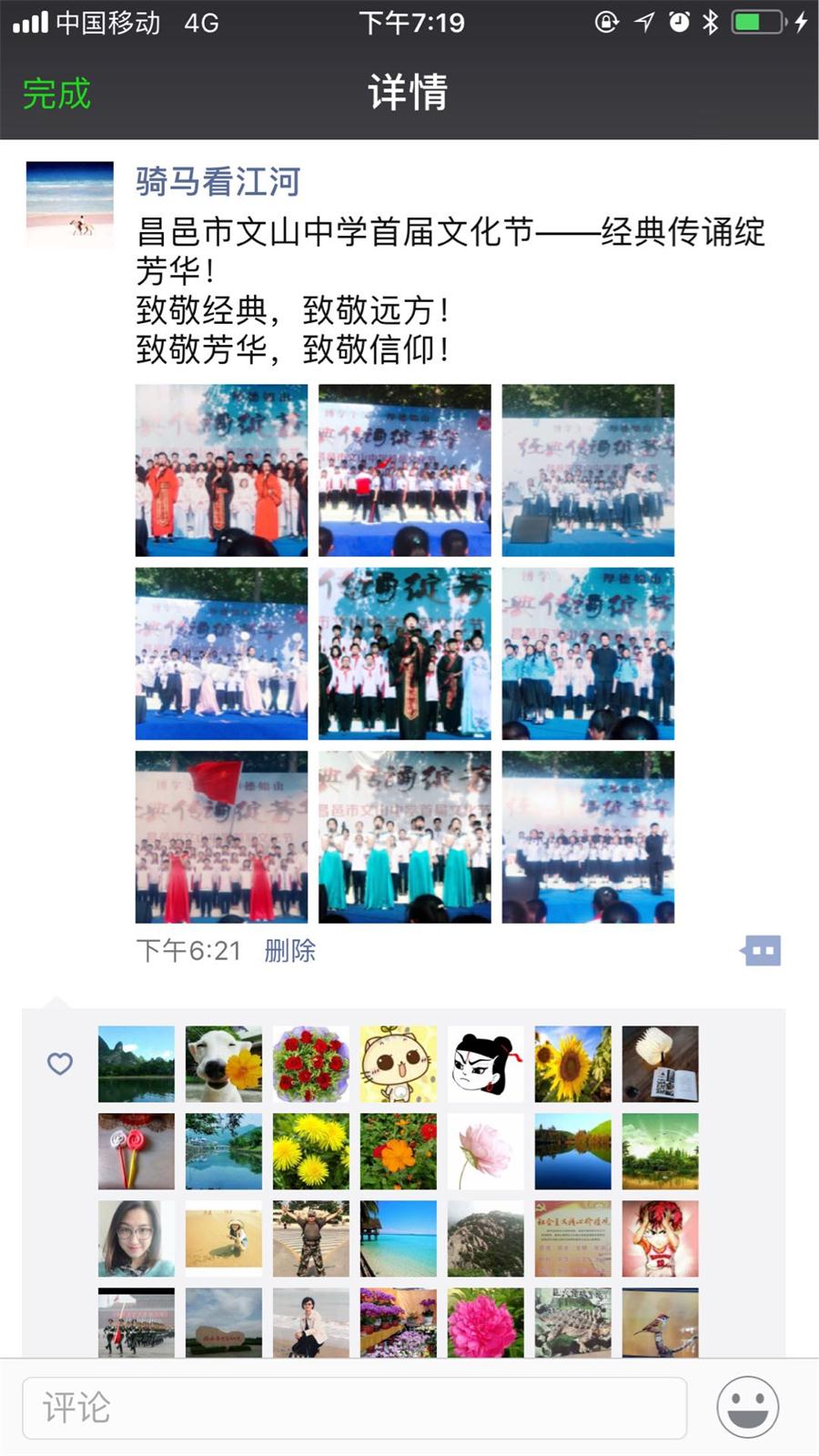Open liker with glasses woman avatar
The height and width of the screenshot is (1456, 819).
pyautogui.click(x=136, y=1239)
